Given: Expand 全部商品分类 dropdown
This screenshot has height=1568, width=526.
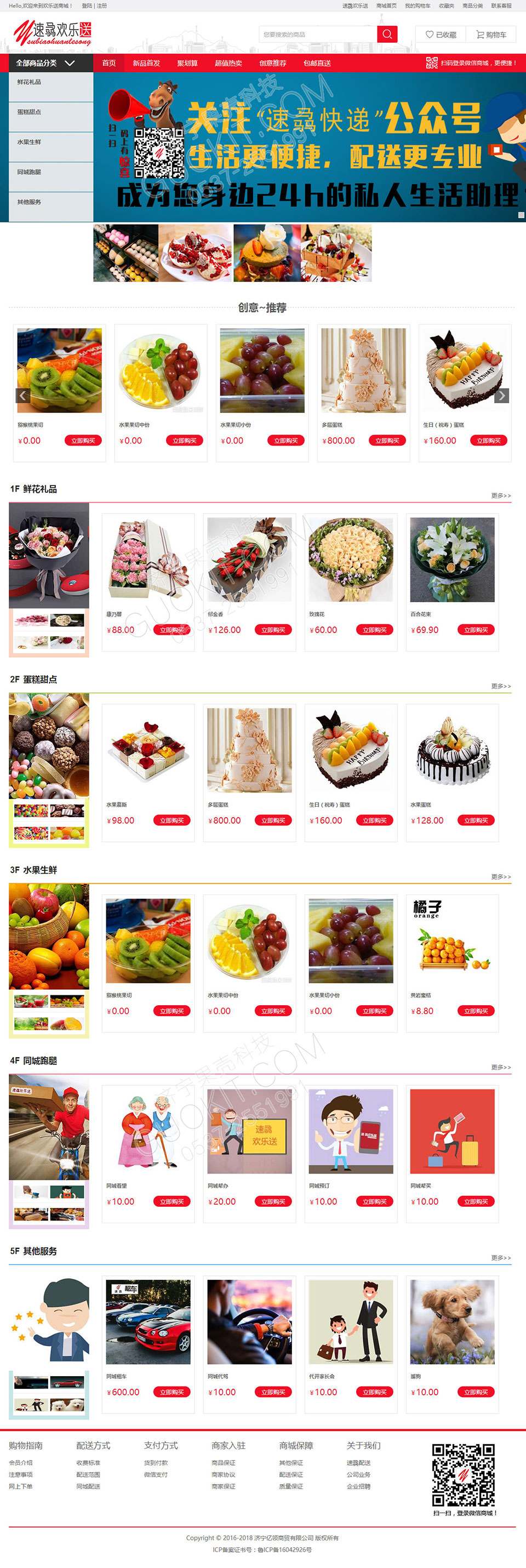Looking at the screenshot, I should click(45, 64).
